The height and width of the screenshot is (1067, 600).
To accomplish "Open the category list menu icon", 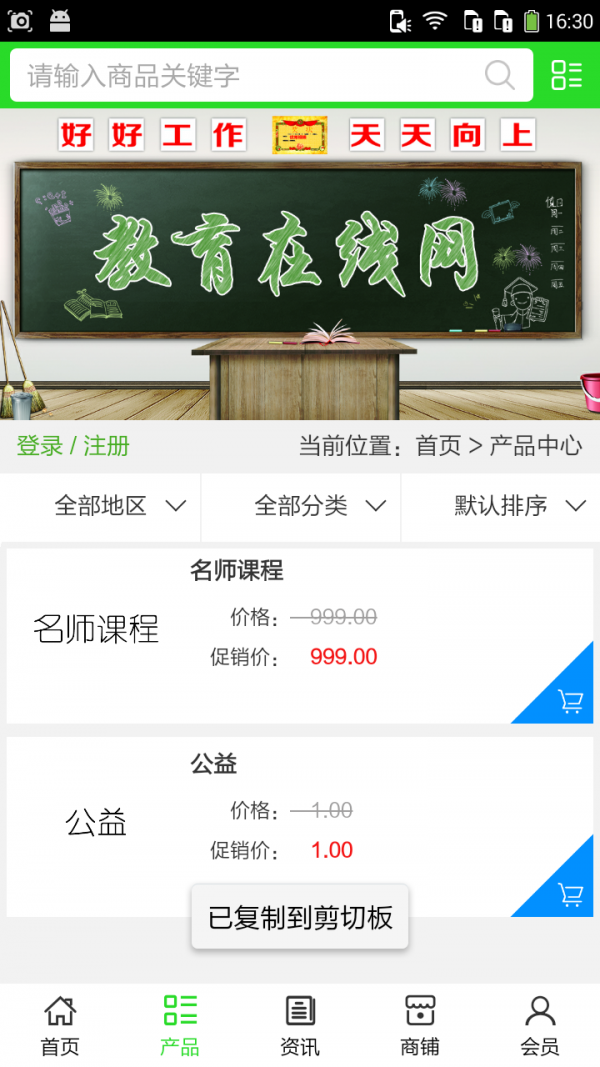I will click(x=566, y=75).
